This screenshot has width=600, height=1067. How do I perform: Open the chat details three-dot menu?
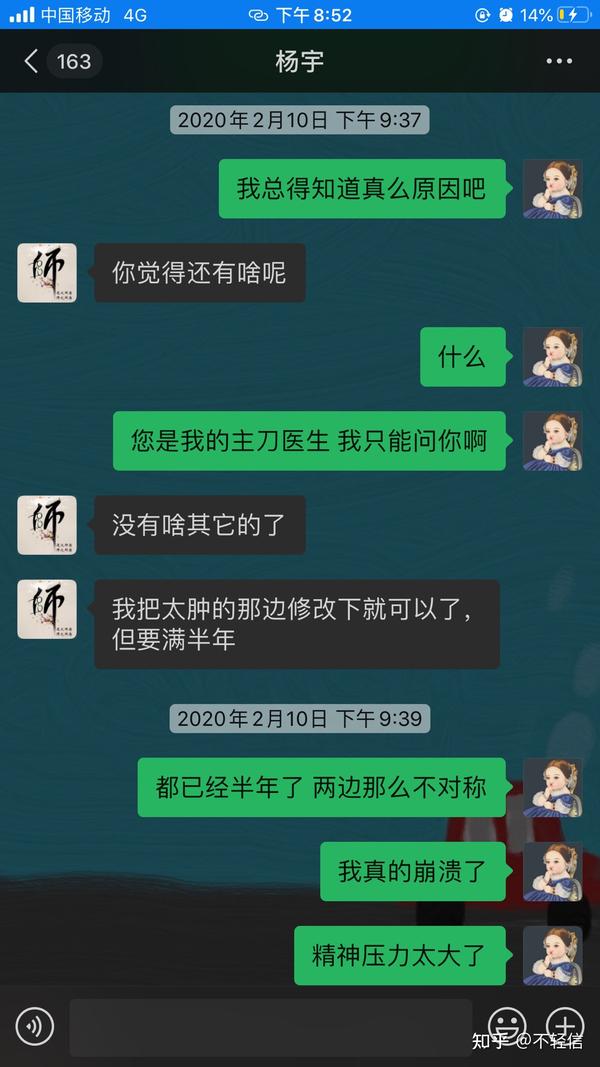pyautogui.click(x=559, y=61)
